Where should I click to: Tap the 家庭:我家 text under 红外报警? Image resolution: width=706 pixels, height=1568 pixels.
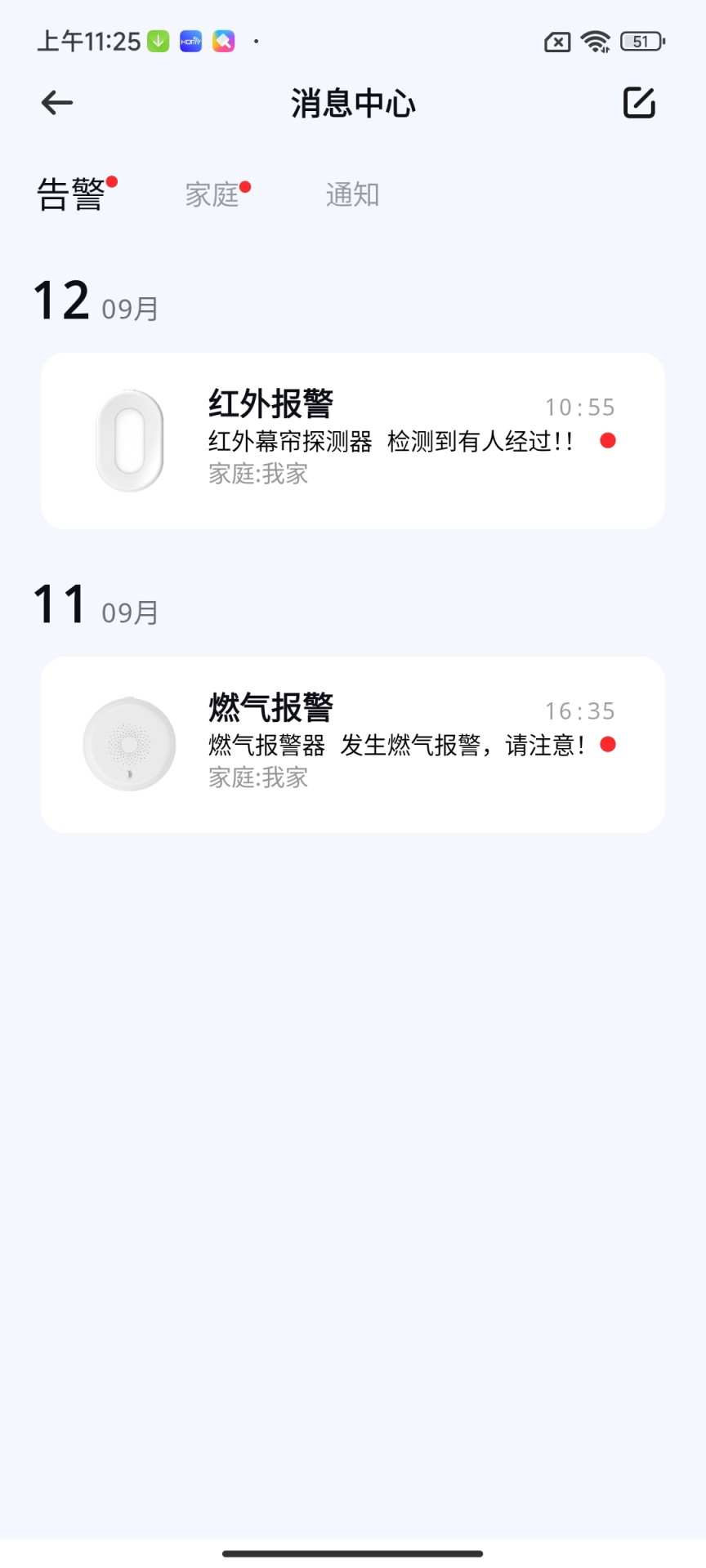coord(257,474)
